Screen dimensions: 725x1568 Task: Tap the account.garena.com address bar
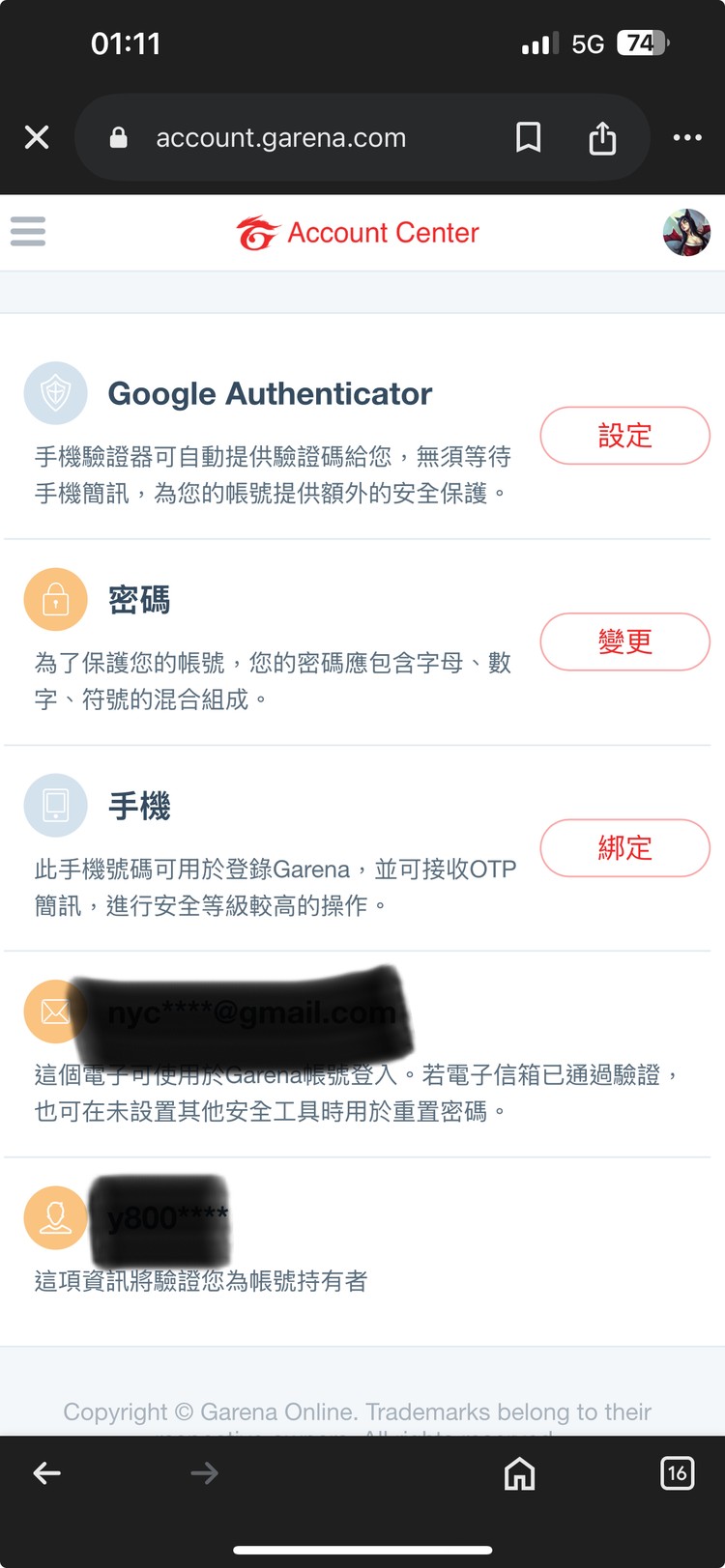(280, 138)
